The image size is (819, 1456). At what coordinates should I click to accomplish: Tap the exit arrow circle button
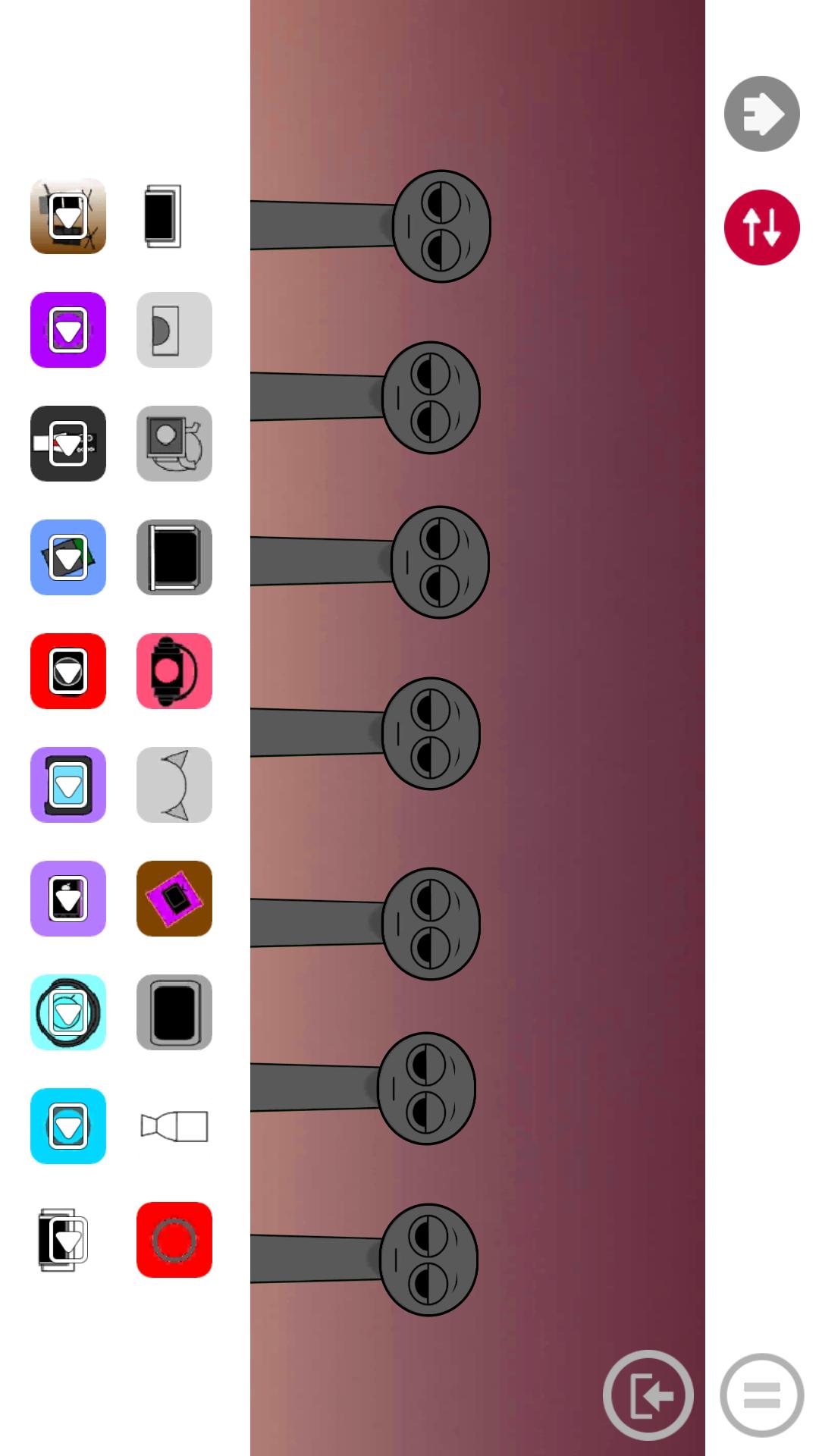pyautogui.click(x=648, y=1395)
